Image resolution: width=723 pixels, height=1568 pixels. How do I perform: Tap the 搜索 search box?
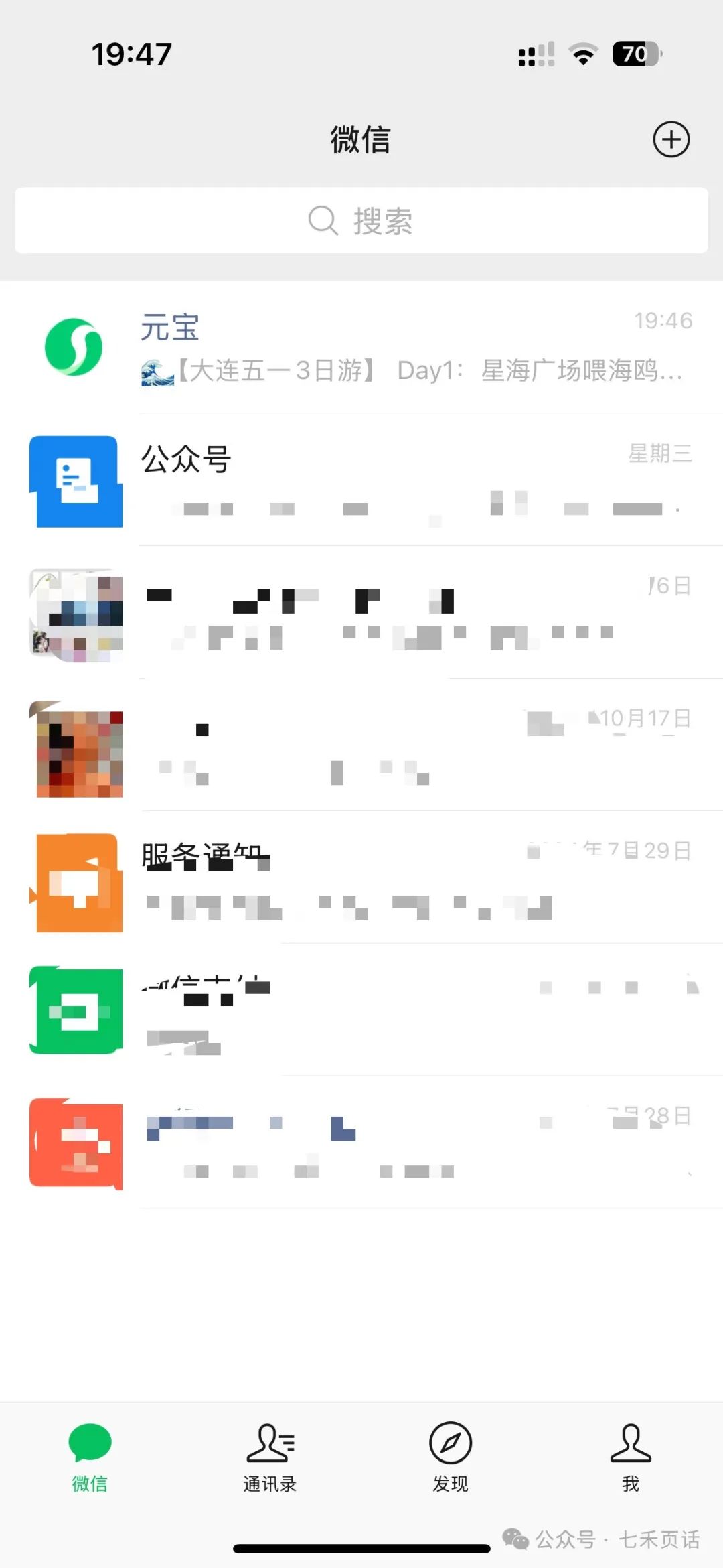[361, 220]
